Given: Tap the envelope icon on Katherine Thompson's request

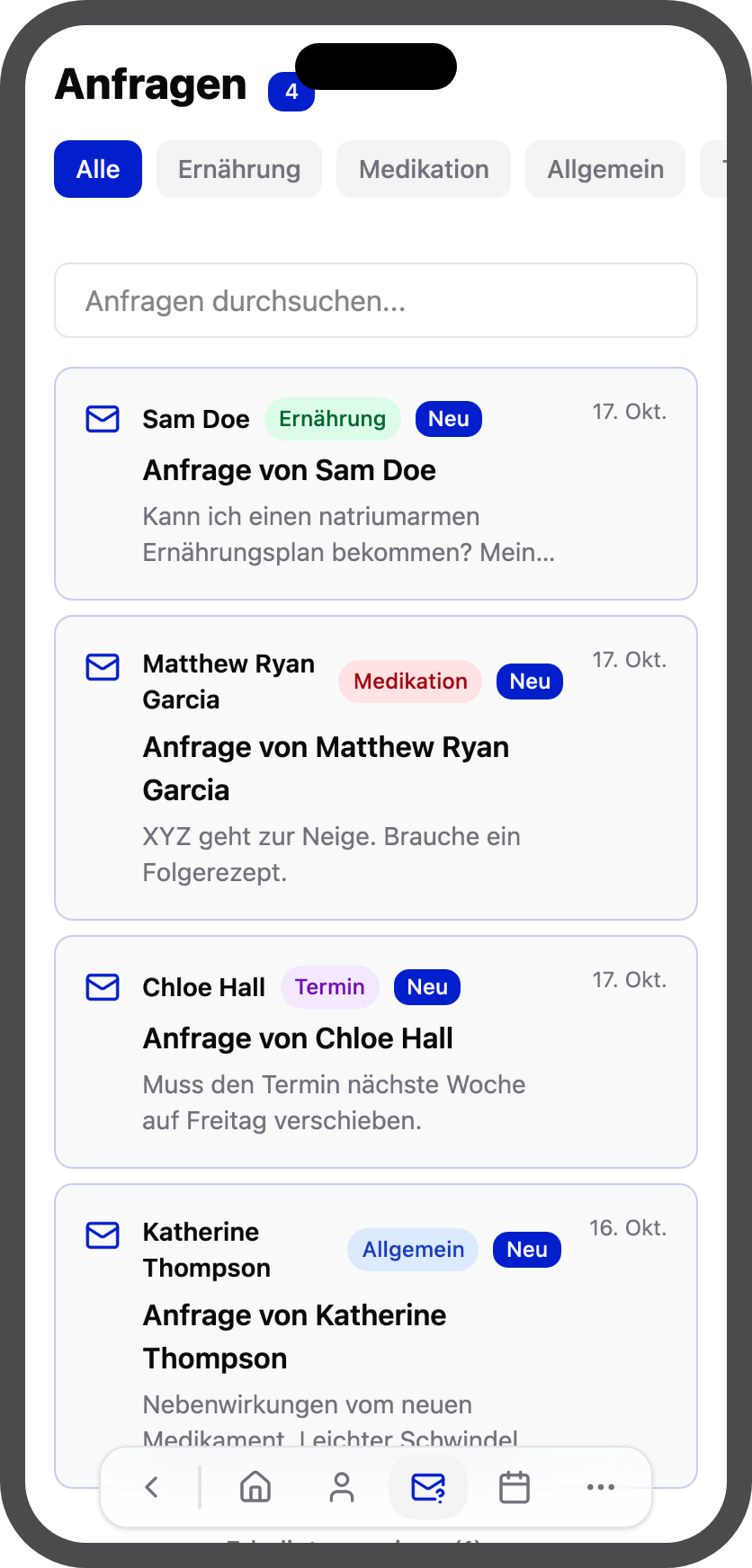Looking at the screenshot, I should coord(103,1235).
